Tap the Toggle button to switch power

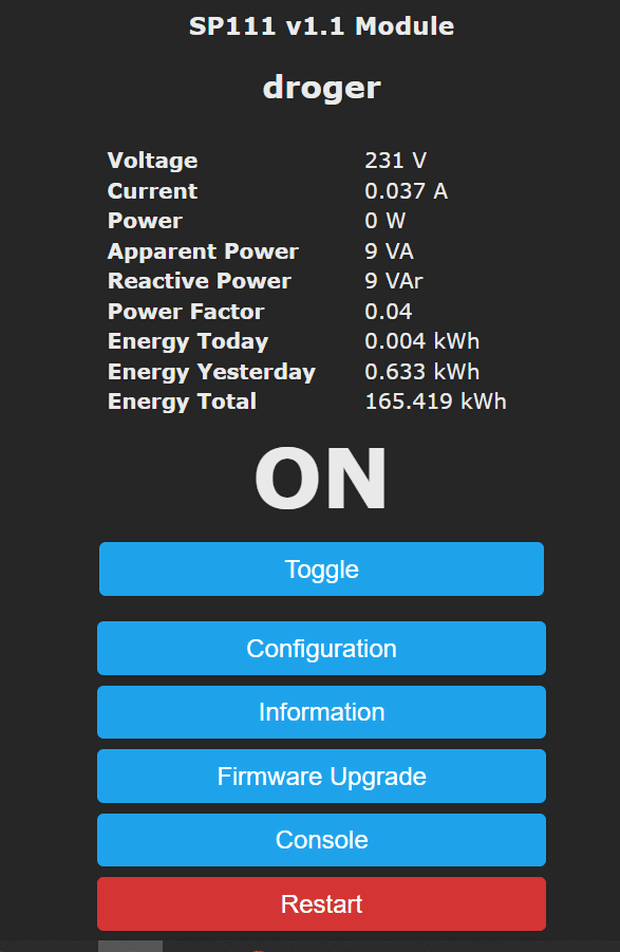(321, 569)
